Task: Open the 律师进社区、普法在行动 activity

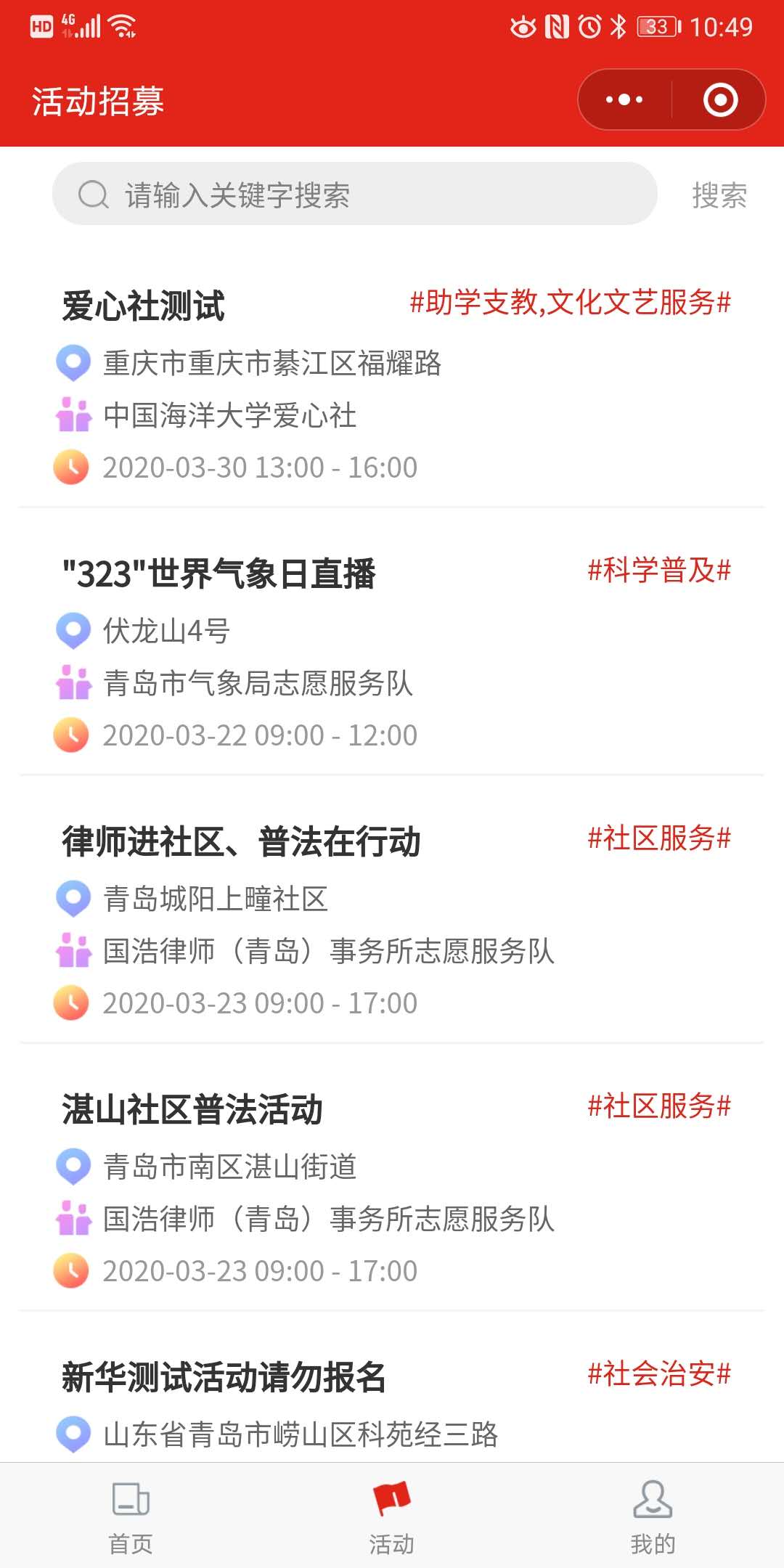Action: point(392,921)
